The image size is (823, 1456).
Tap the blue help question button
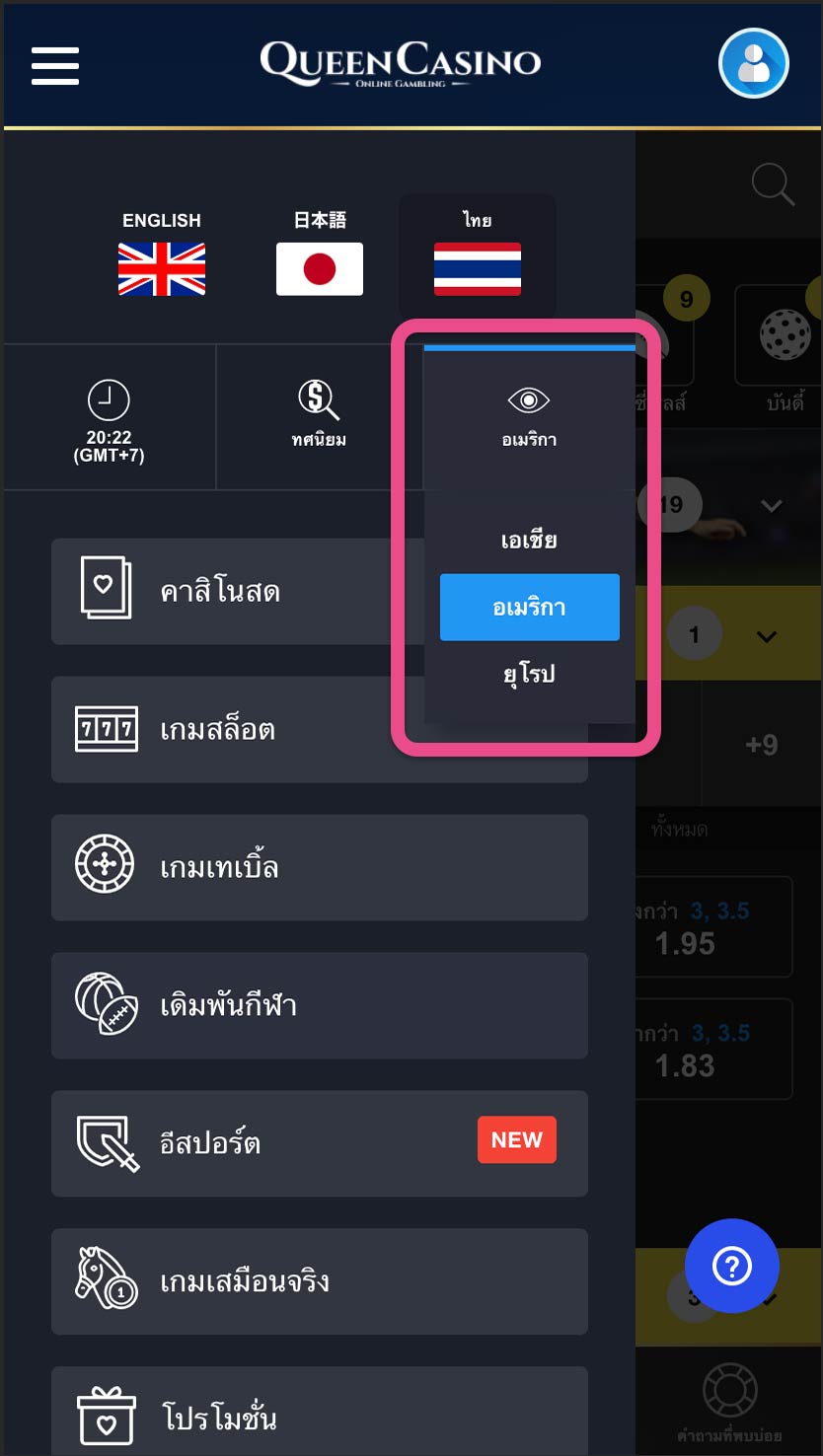point(731,1267)
